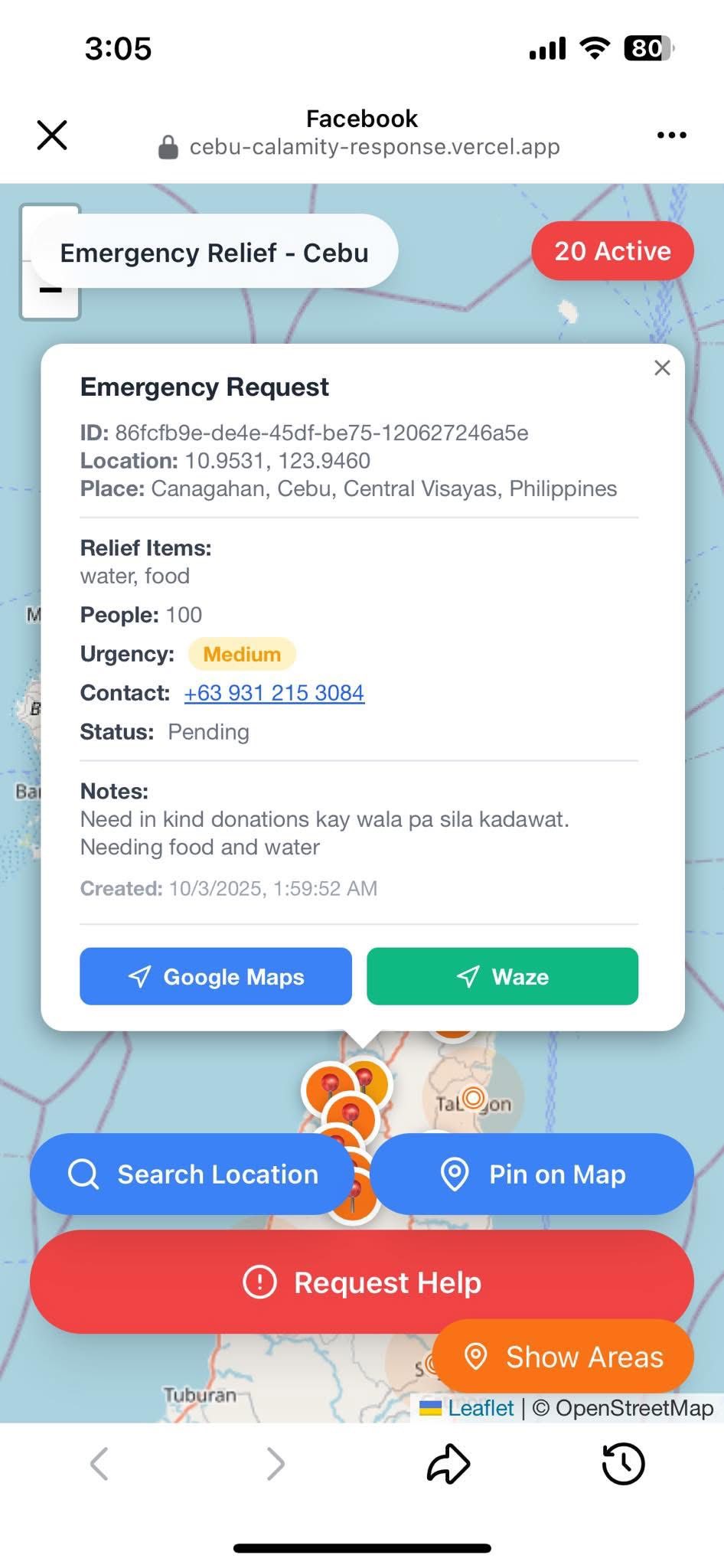Close the in-app browser window
This screenshot has height=1568, width=724.
(52, 135)
